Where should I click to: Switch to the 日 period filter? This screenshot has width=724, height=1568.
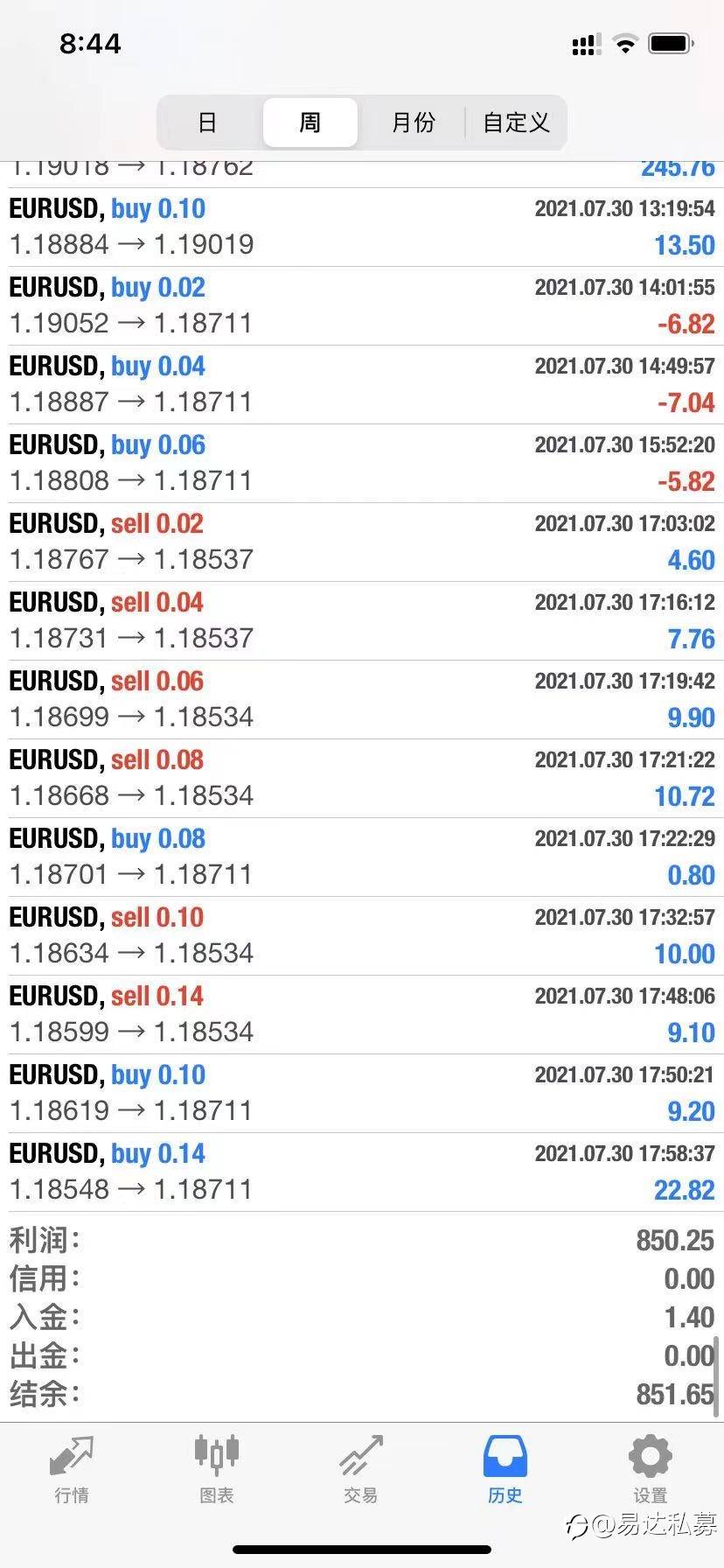pos(207,122)
